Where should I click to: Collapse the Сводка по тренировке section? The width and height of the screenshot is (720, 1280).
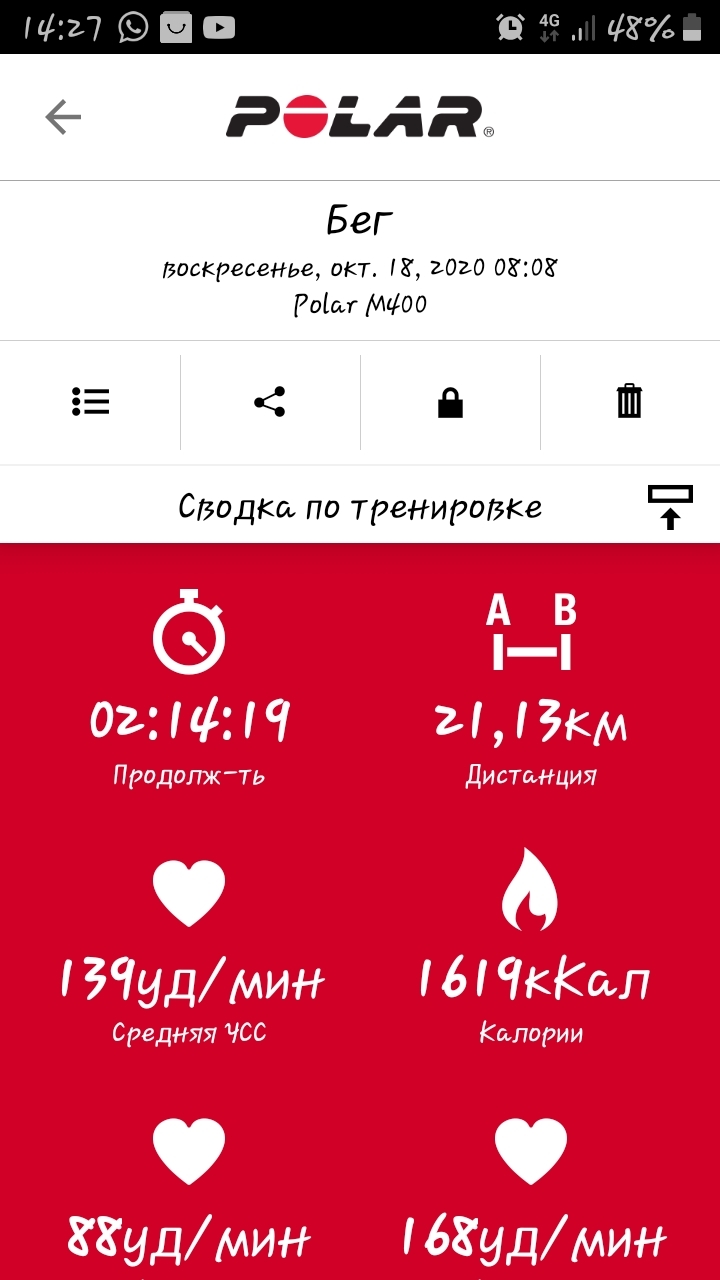[669, 506]
